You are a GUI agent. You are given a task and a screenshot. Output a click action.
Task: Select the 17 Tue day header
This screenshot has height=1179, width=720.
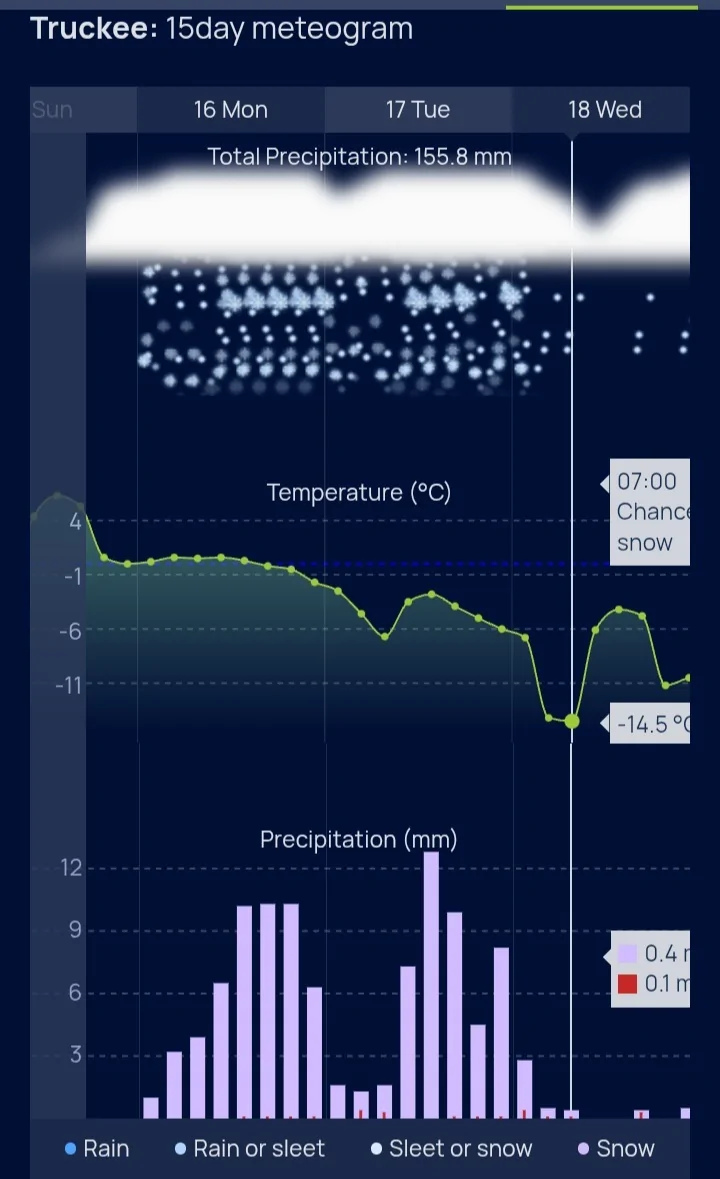(418, 110)
